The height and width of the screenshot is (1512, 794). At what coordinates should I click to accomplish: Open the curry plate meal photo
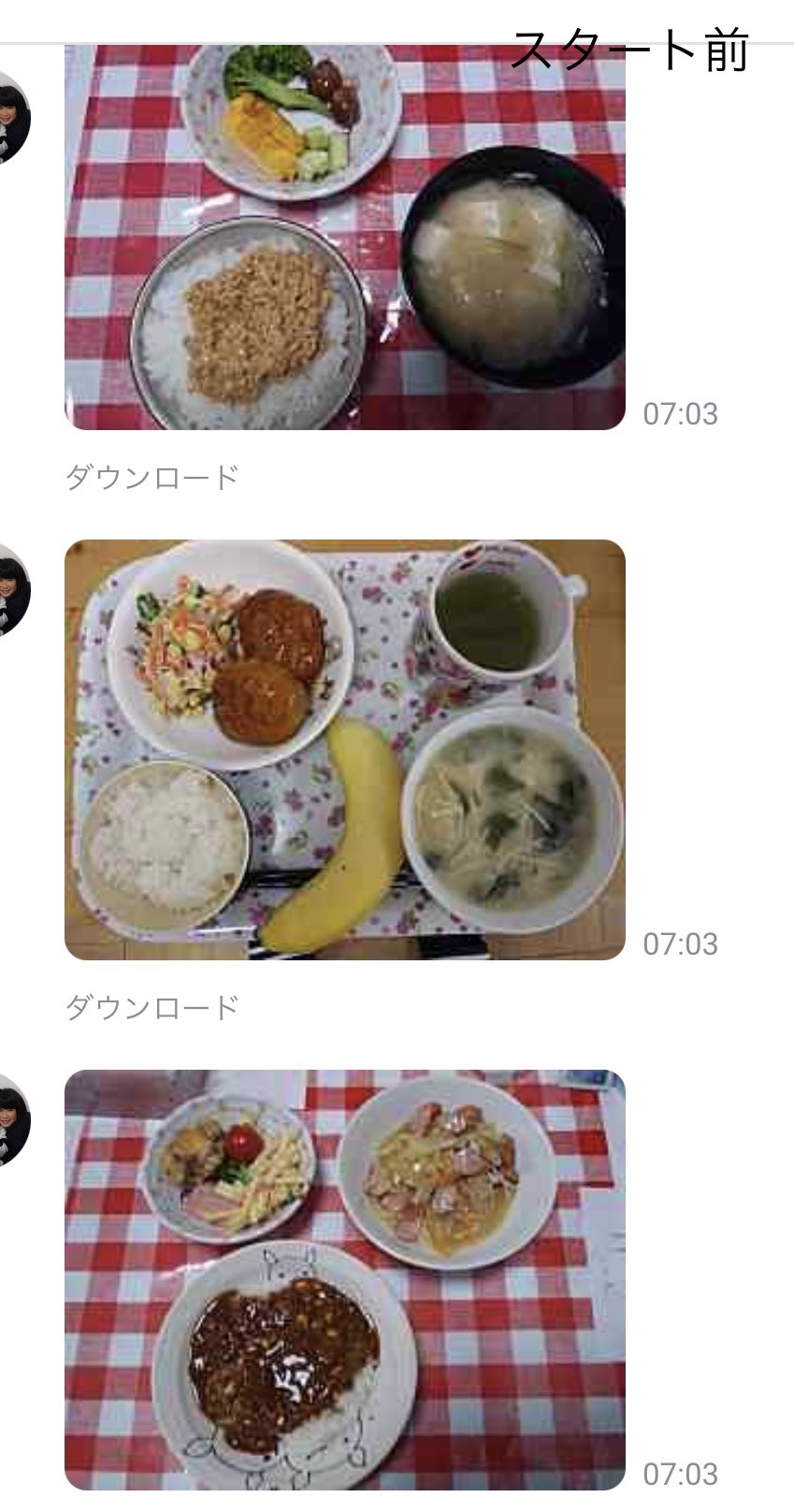coord(344,1280)
